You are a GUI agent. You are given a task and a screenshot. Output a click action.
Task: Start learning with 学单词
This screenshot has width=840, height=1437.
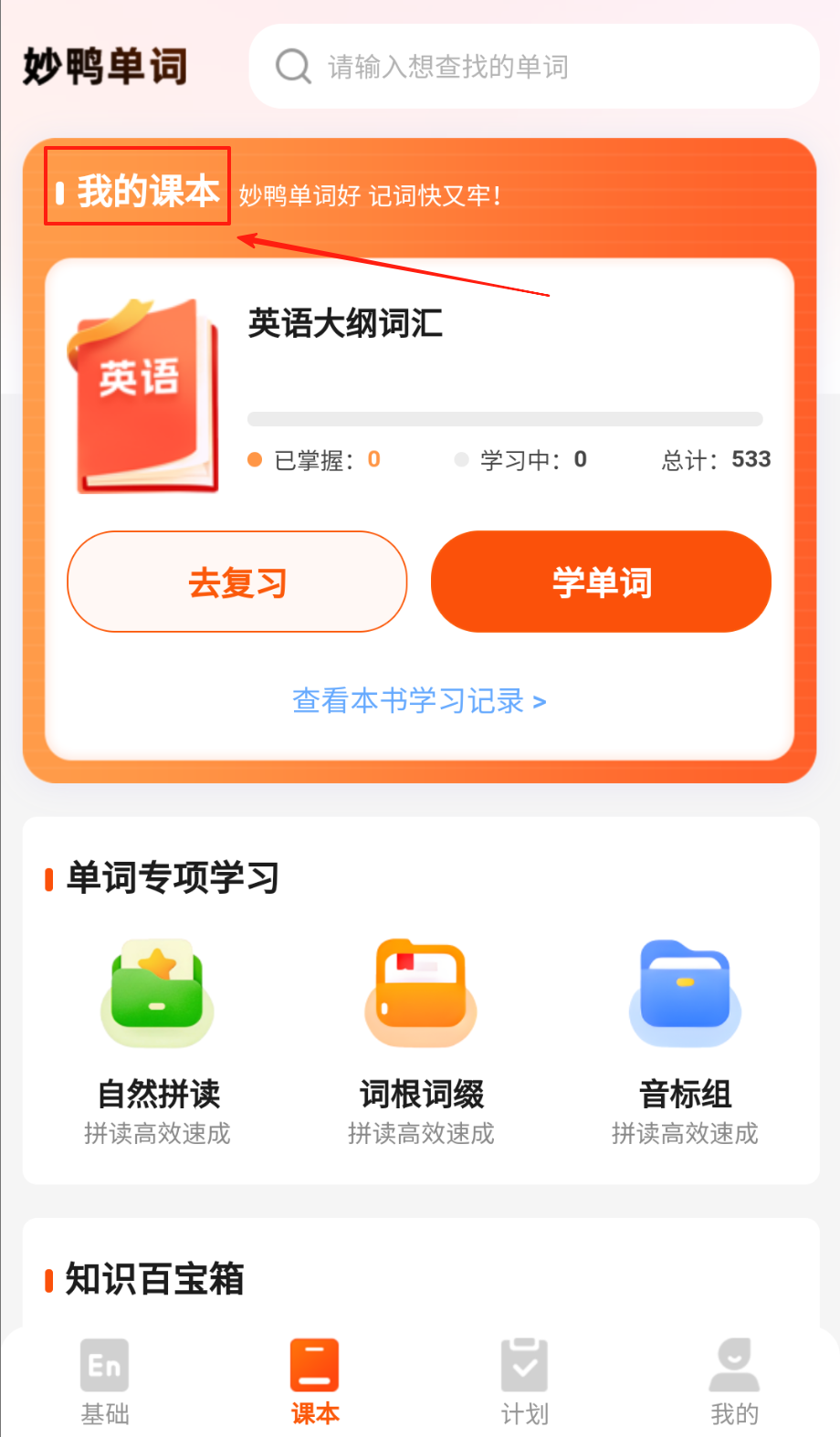pyautogui.click(x=601, y=582)
